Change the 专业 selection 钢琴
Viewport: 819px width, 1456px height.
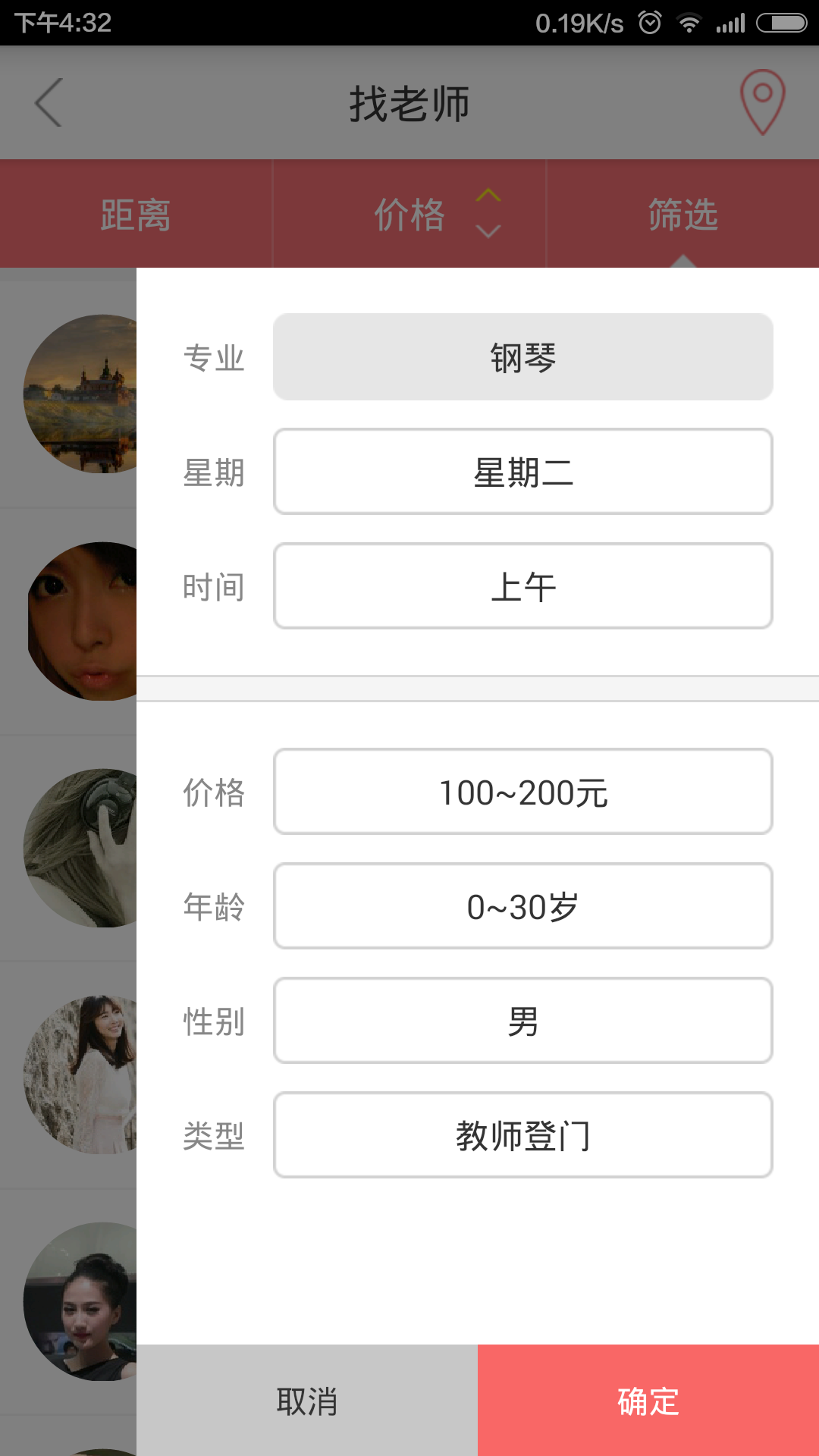[523, 357]
